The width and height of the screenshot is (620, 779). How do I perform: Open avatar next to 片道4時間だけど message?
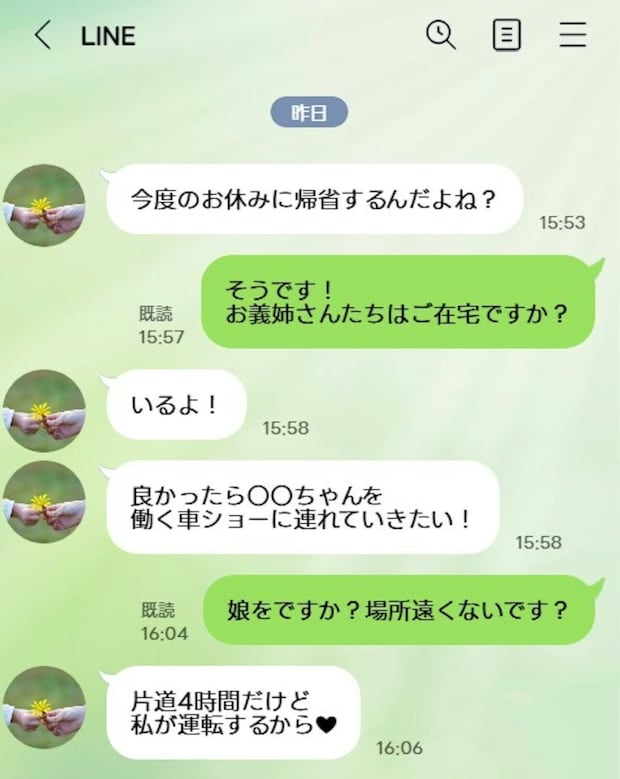tap(44, 706)
